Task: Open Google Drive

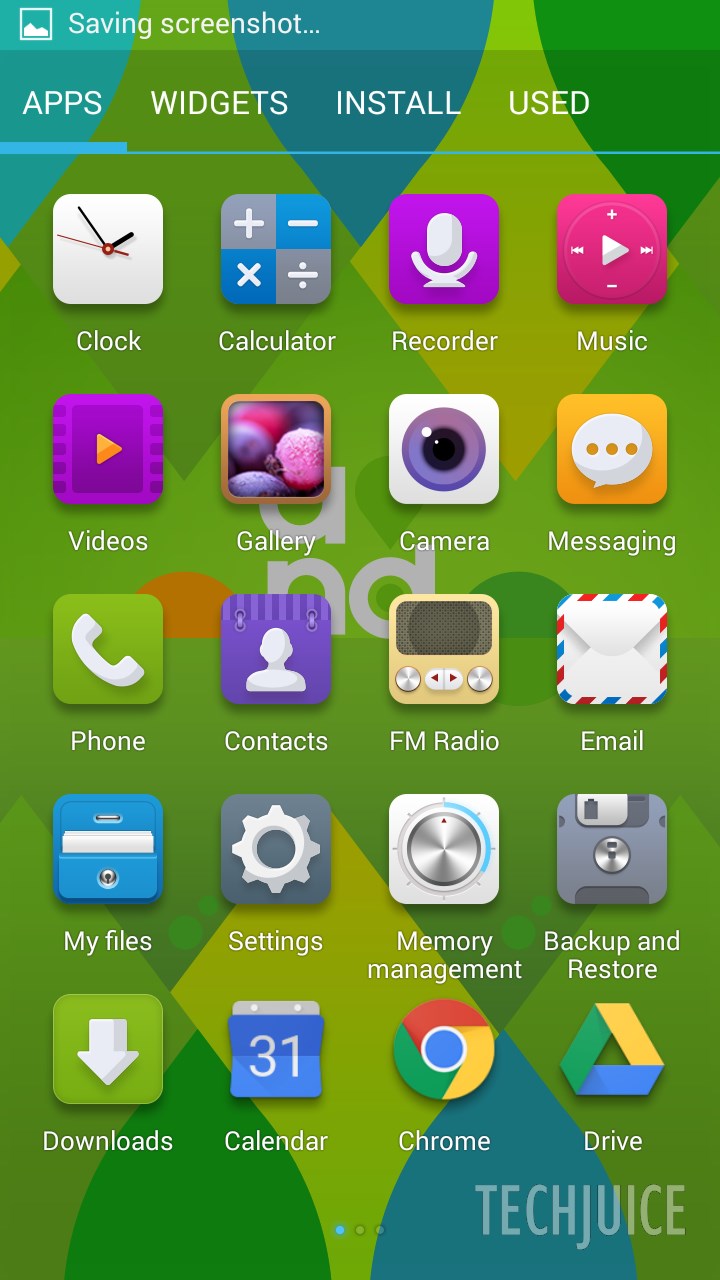Action: coord(612,1049)
